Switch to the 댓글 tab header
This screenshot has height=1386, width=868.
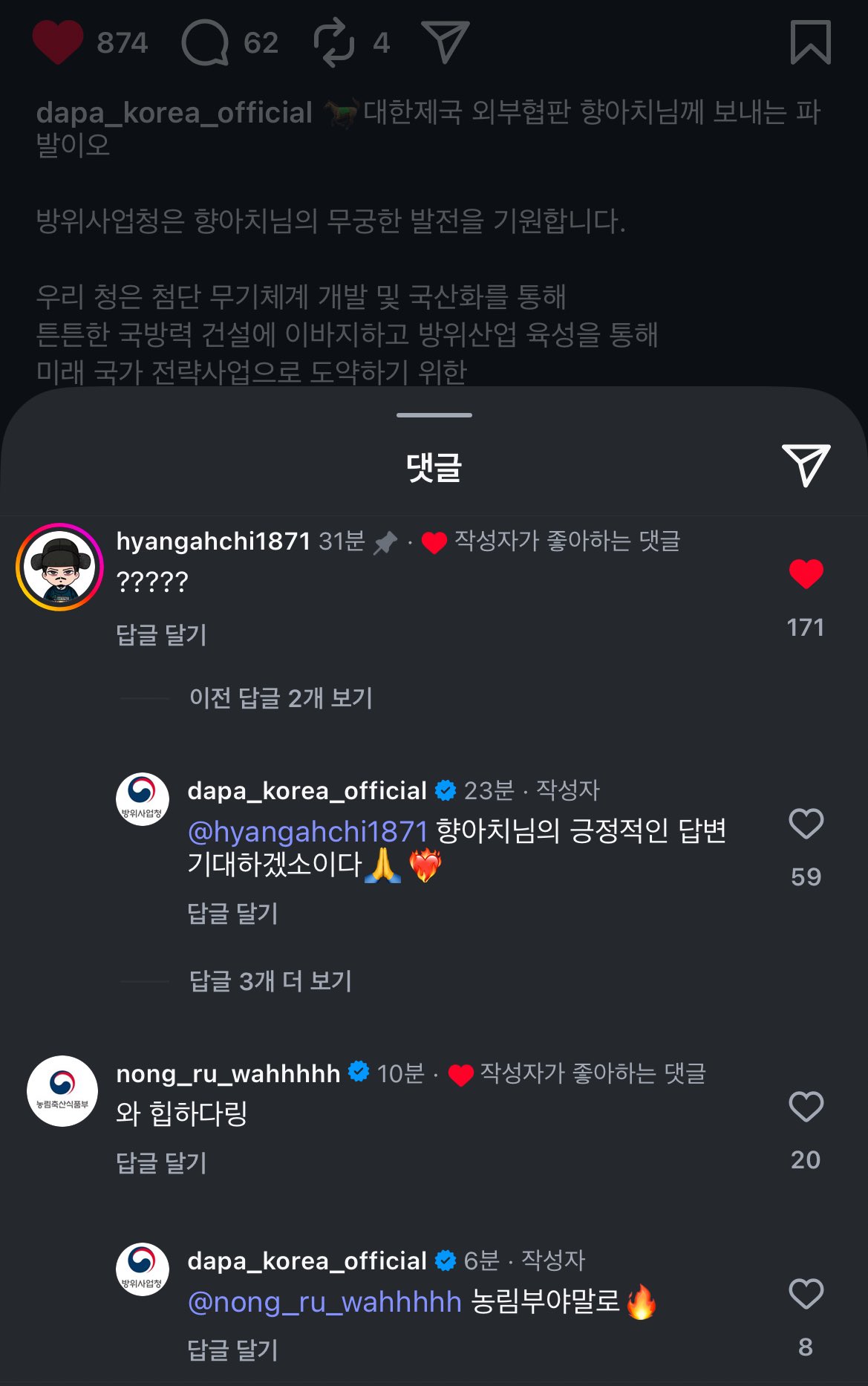(434, 466)
